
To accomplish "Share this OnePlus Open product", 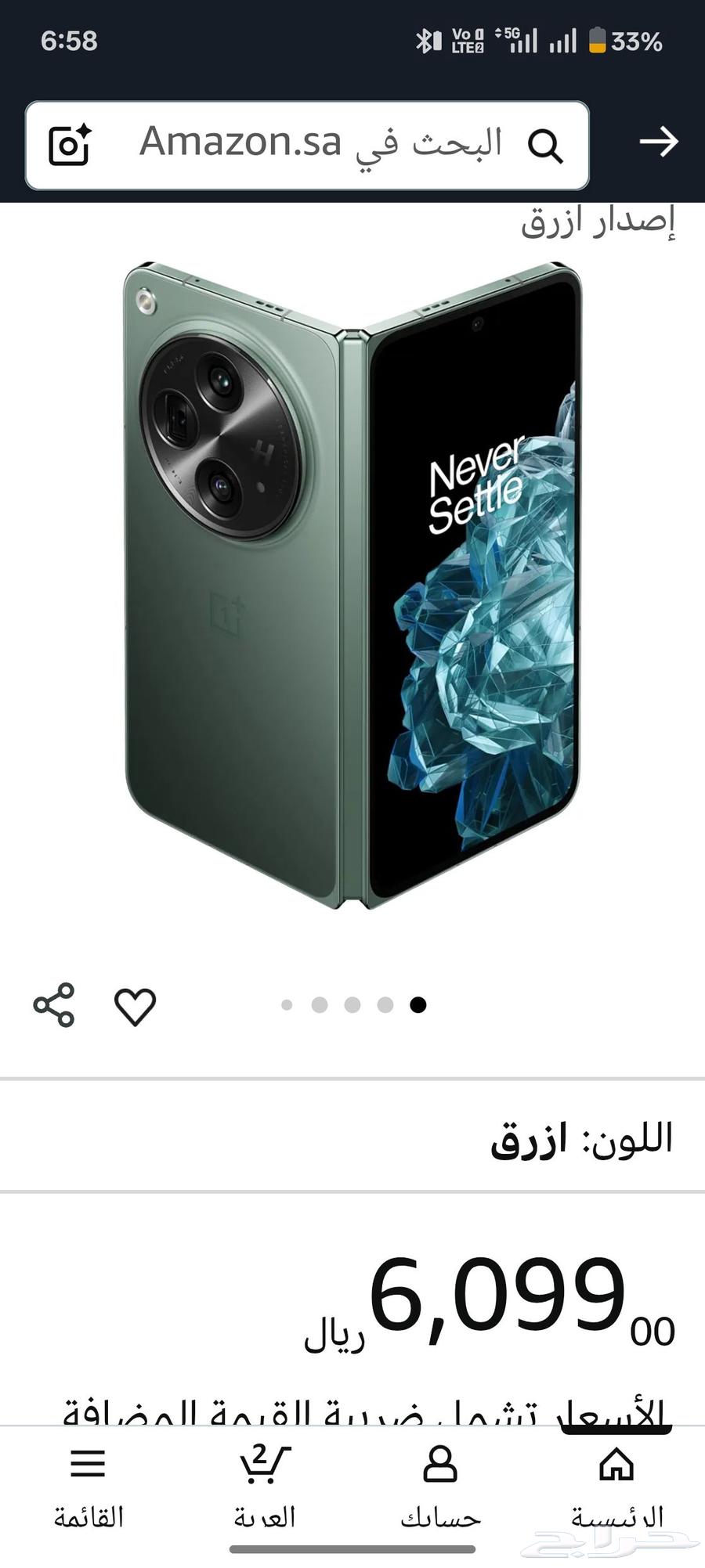I will click(x=54, y=1004).
